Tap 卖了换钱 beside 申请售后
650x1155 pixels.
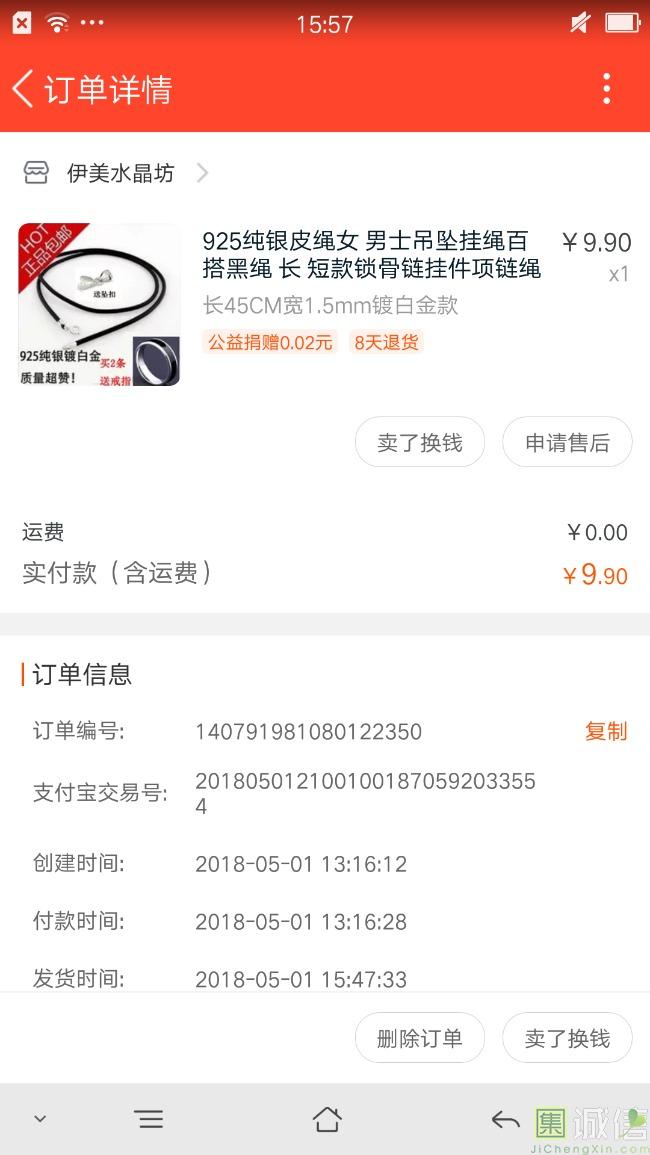coord(420,442)
